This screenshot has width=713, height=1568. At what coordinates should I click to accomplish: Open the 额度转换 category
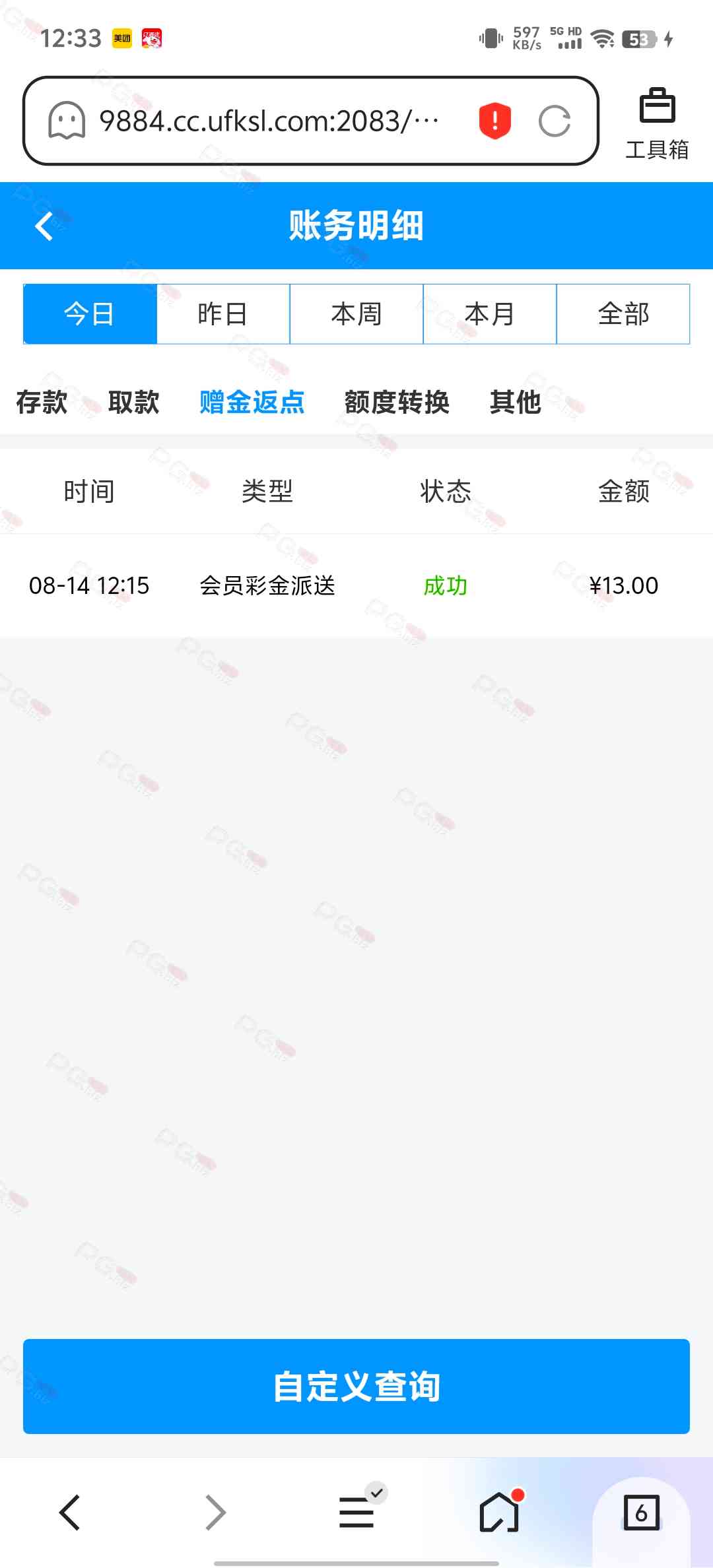click(397, 402)
